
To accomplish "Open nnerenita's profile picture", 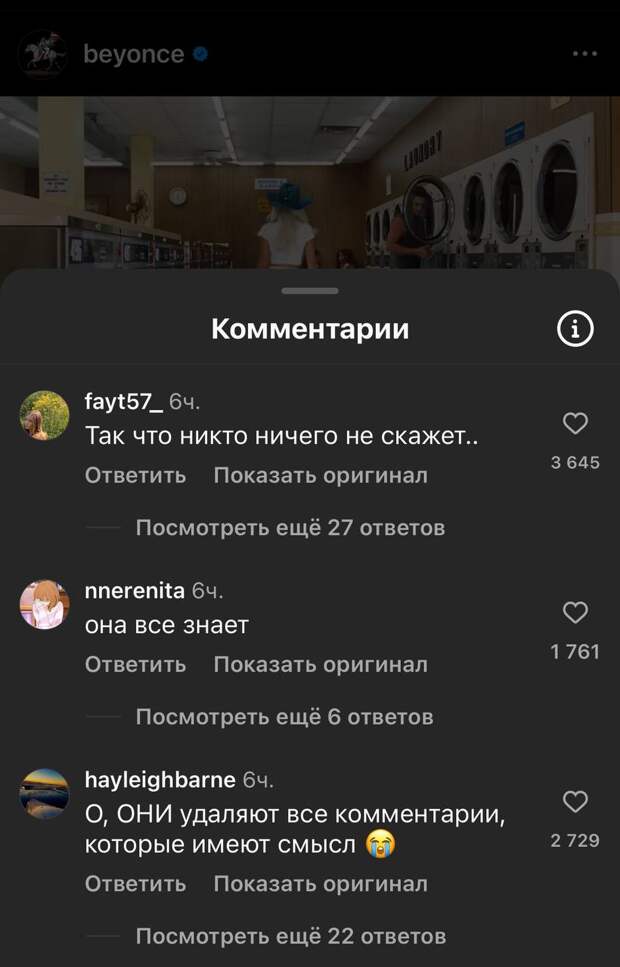I will point(45,604).
